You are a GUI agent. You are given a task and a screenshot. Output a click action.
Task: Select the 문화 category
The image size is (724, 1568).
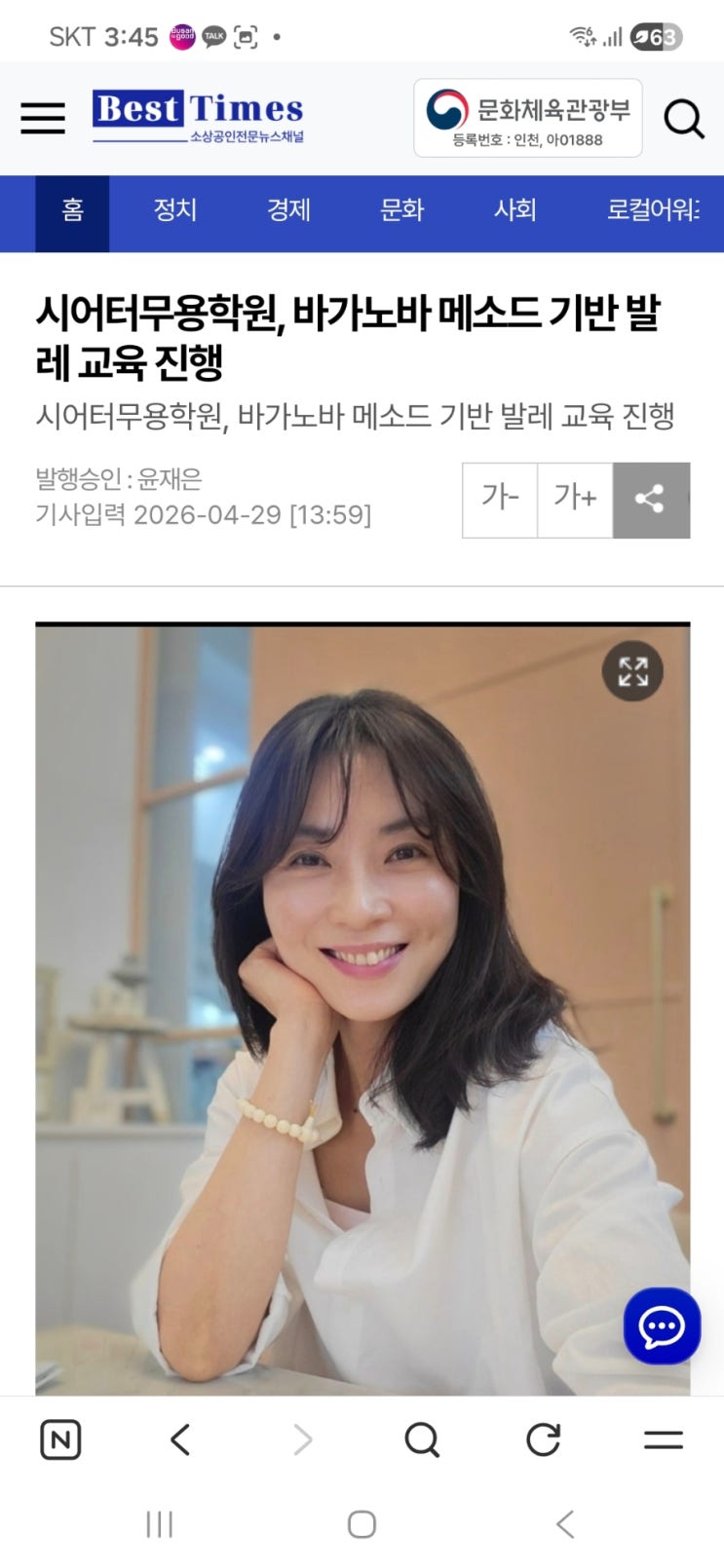coord(401,210)
